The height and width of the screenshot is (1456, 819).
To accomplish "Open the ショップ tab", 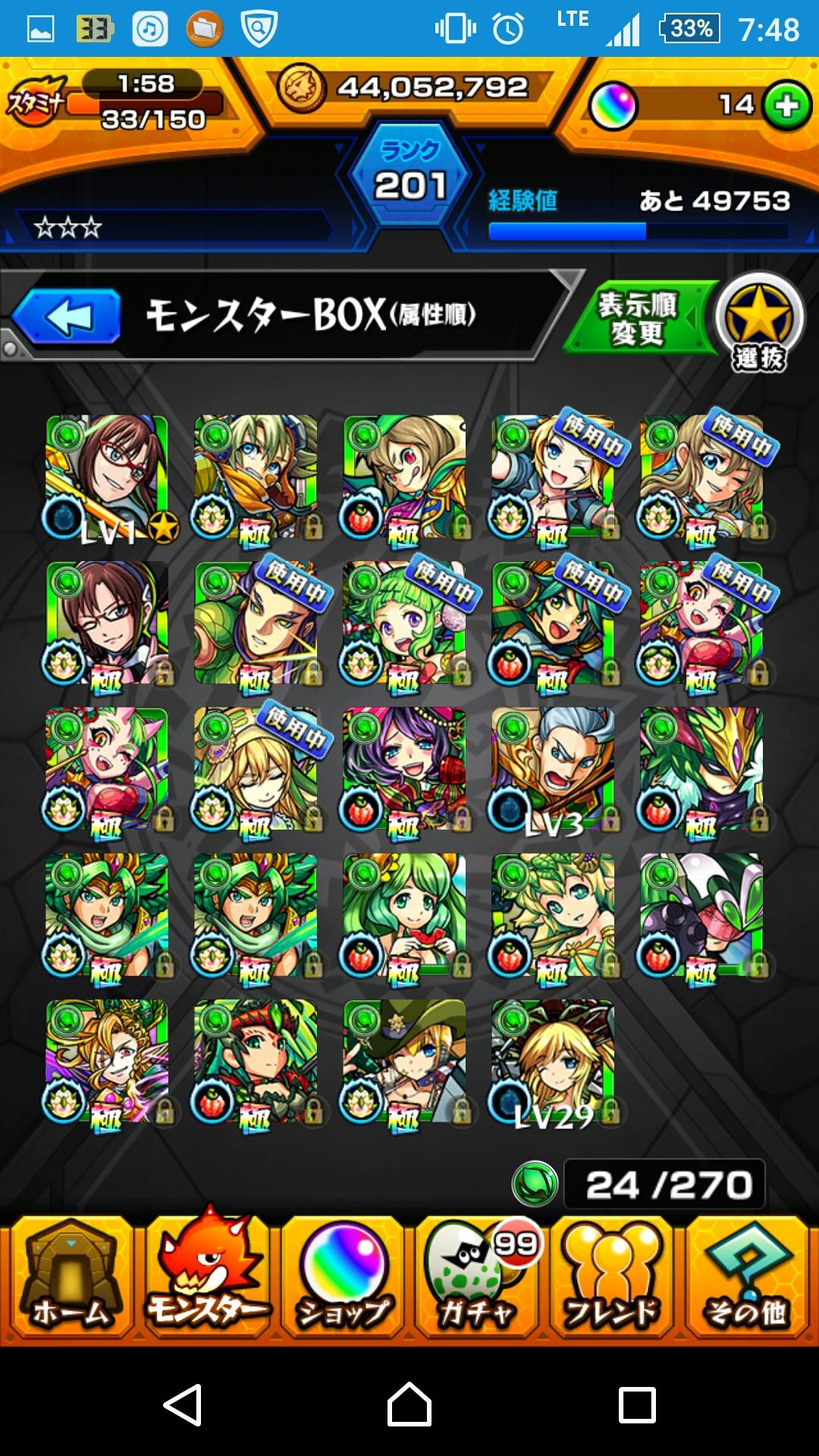I will pyautogui.click(x=343, y=1278).
